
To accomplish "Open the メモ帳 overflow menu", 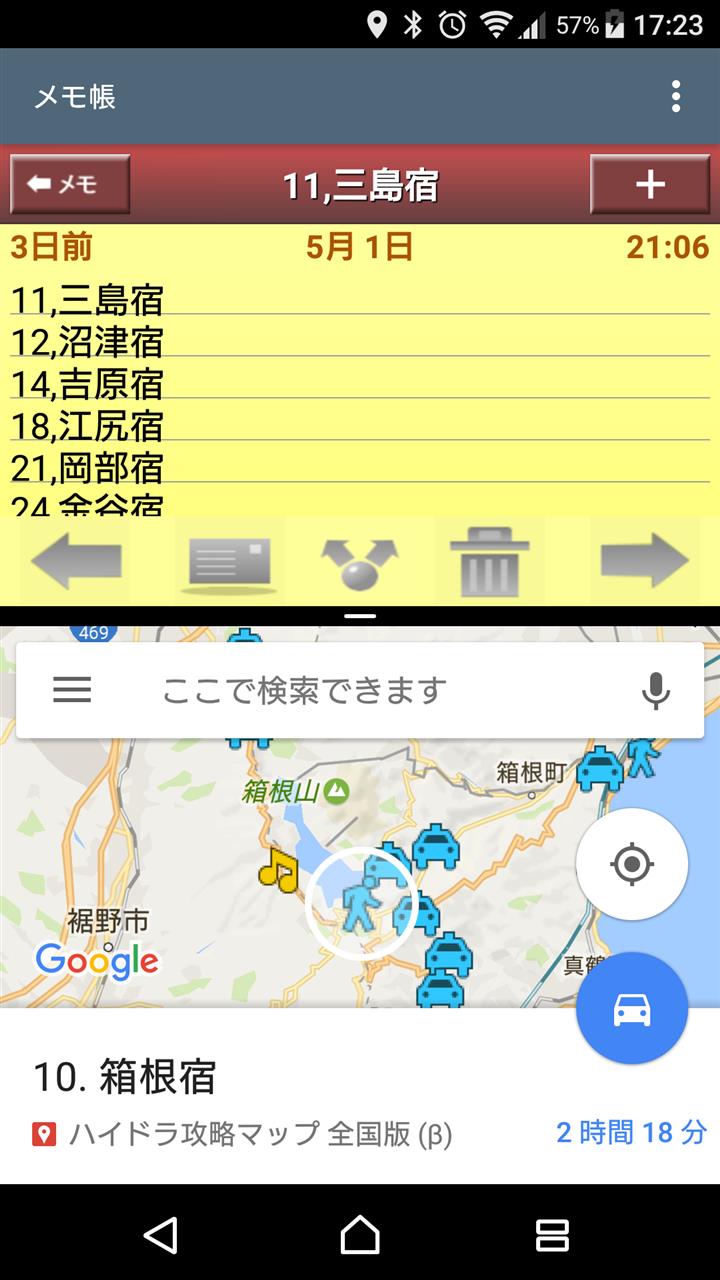I will pyautogui.click(x=676, y=96).
